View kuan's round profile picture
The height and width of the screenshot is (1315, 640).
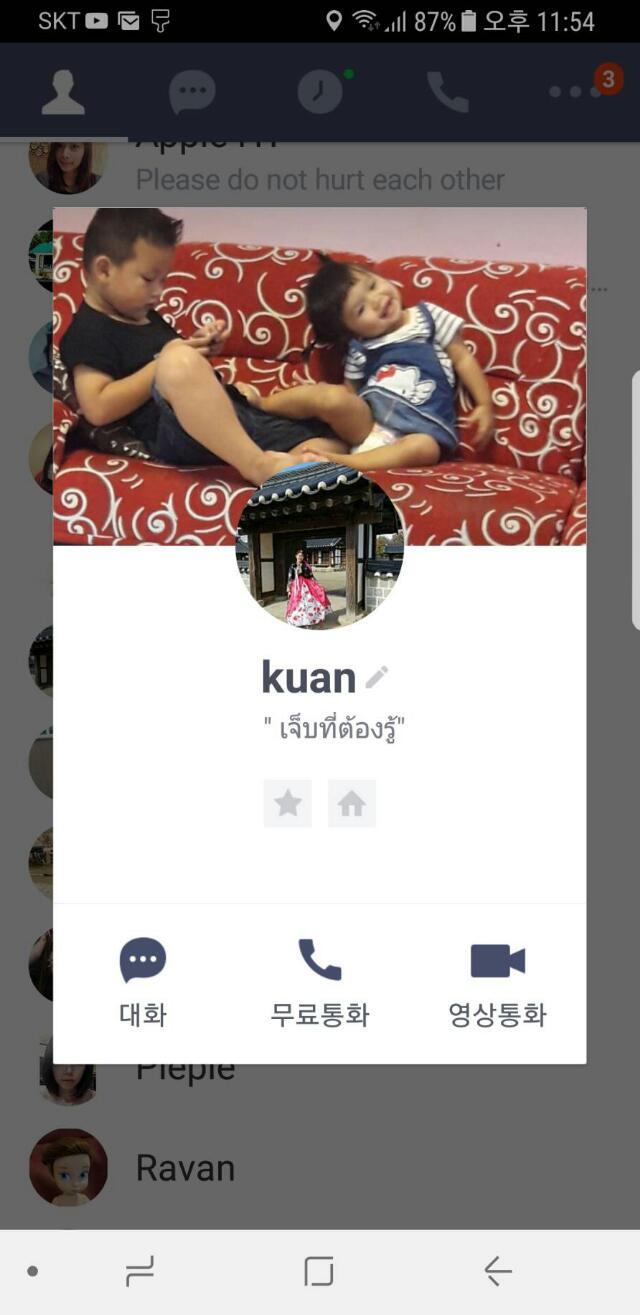320,545
